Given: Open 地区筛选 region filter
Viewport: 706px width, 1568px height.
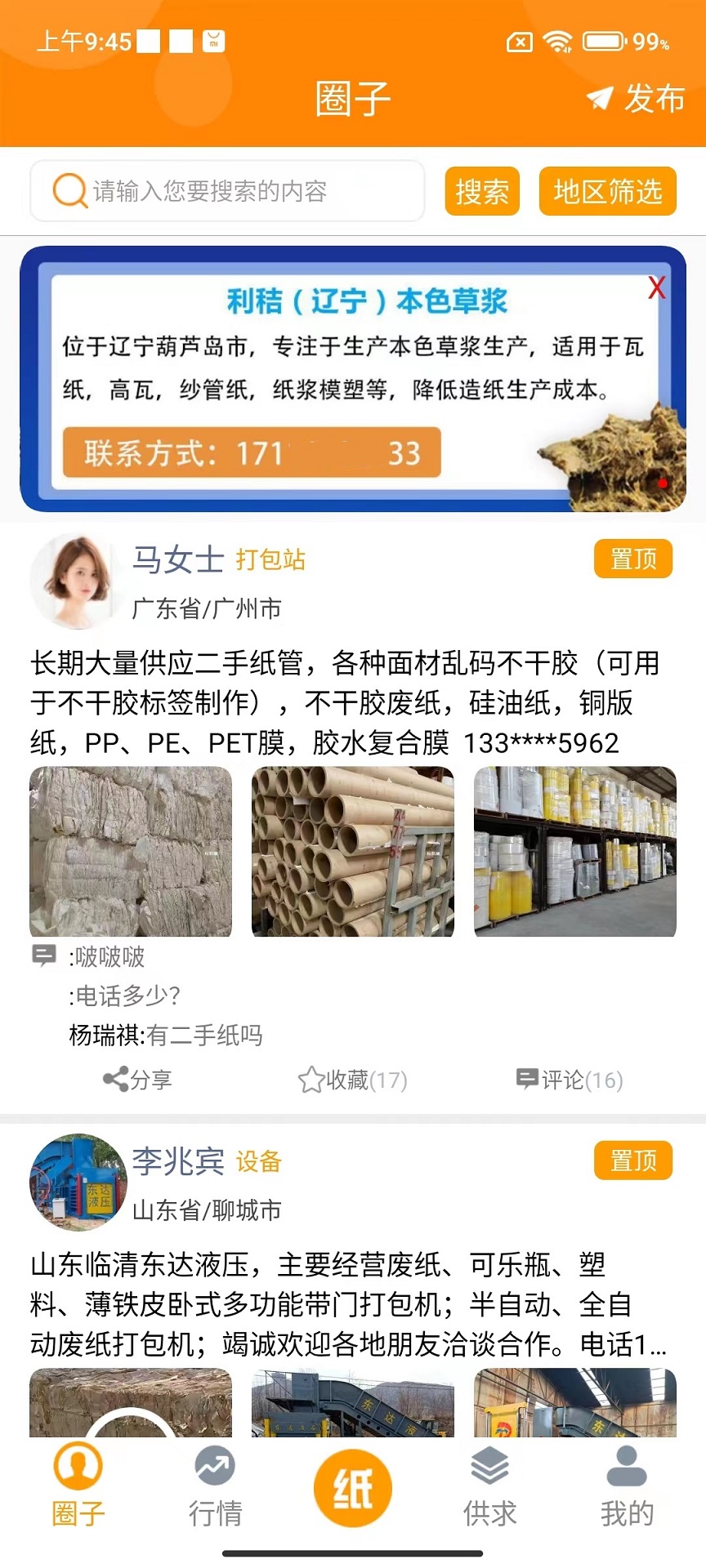Looking at the screenshot, I should tap(608, 191).
